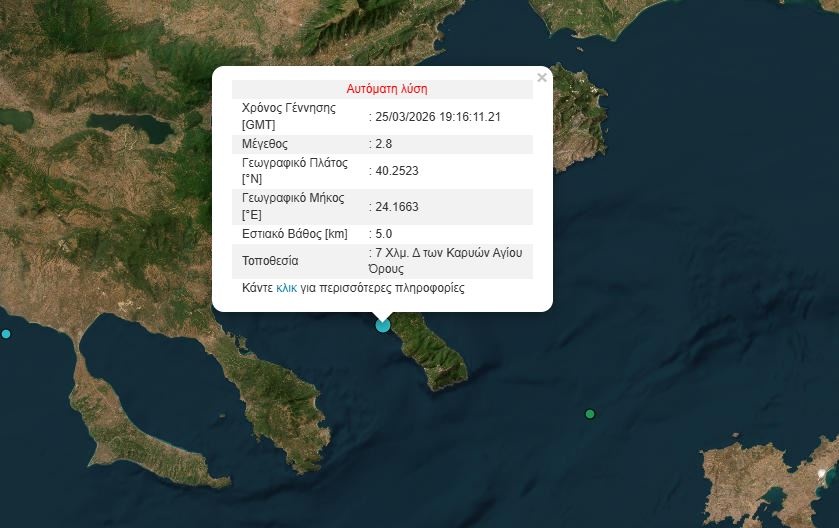Select the cyan earthquake marker below the popup

(383, 324)
